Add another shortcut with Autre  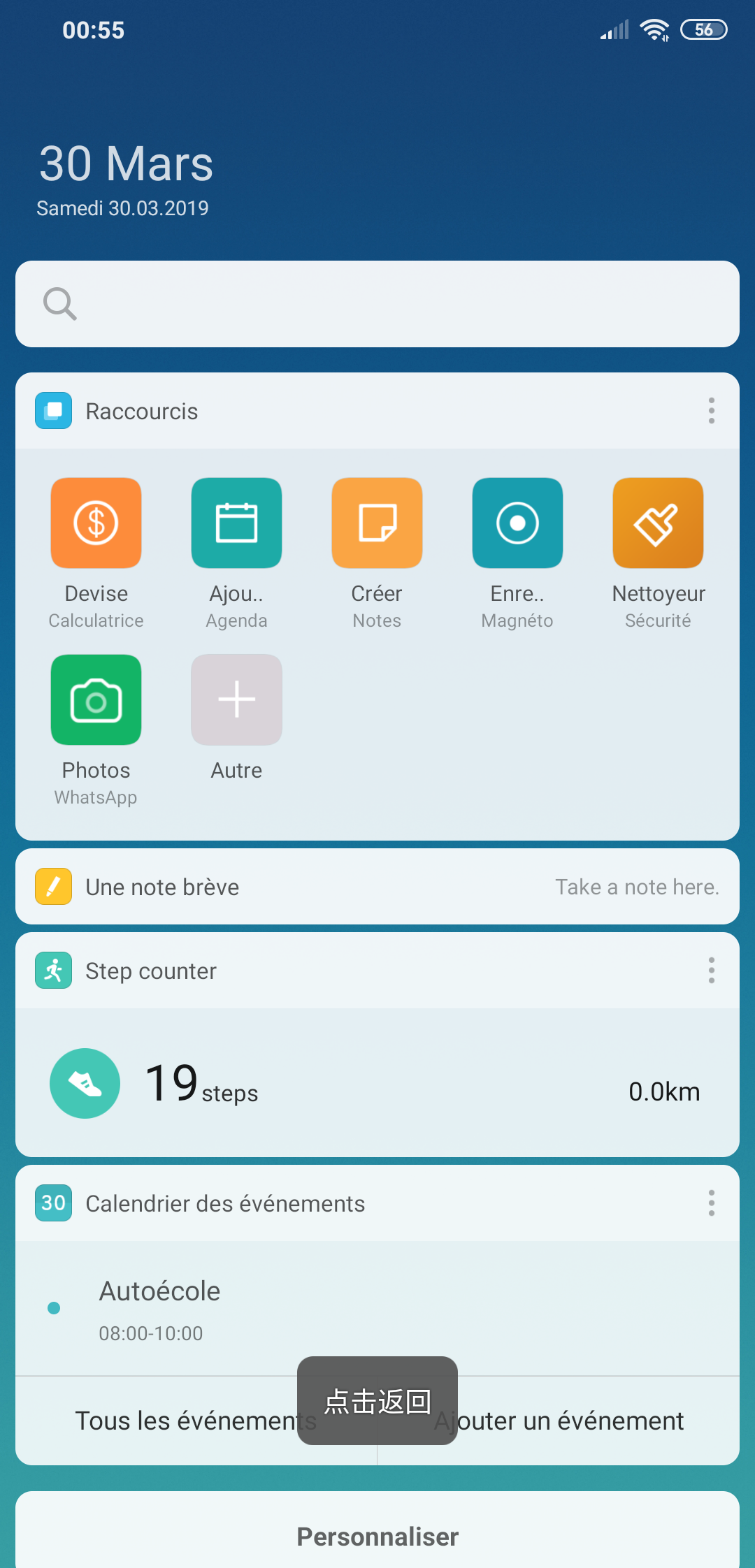(236, 718)
